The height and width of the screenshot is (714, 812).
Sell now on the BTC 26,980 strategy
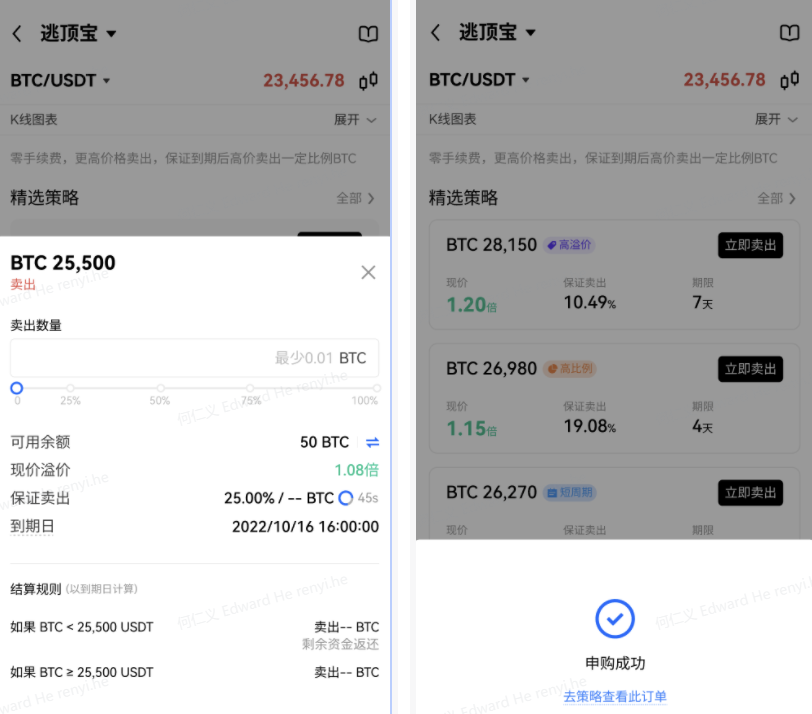coord(749,369)
